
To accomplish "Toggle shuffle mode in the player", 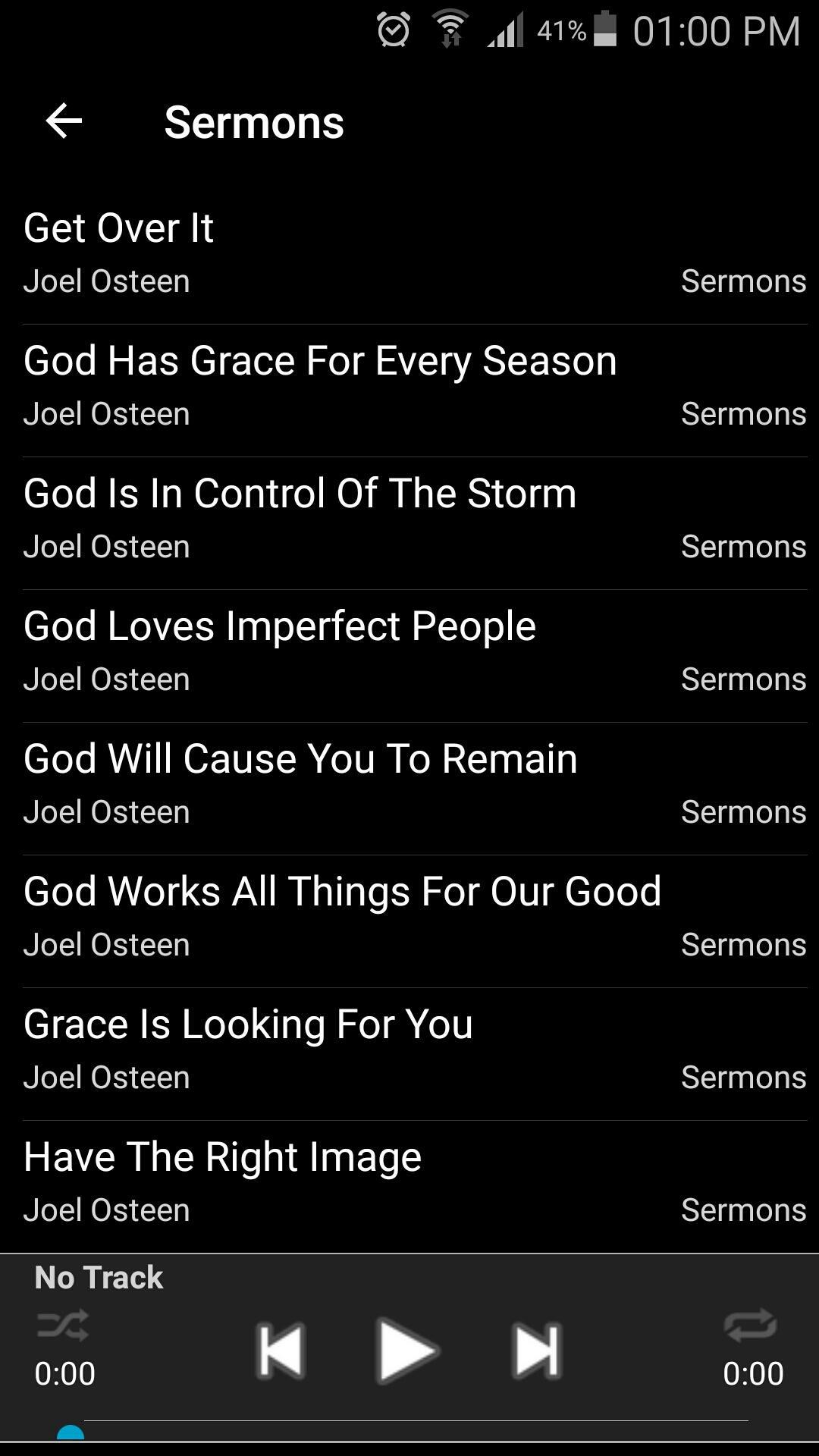I will click(x=63, y=1325).
